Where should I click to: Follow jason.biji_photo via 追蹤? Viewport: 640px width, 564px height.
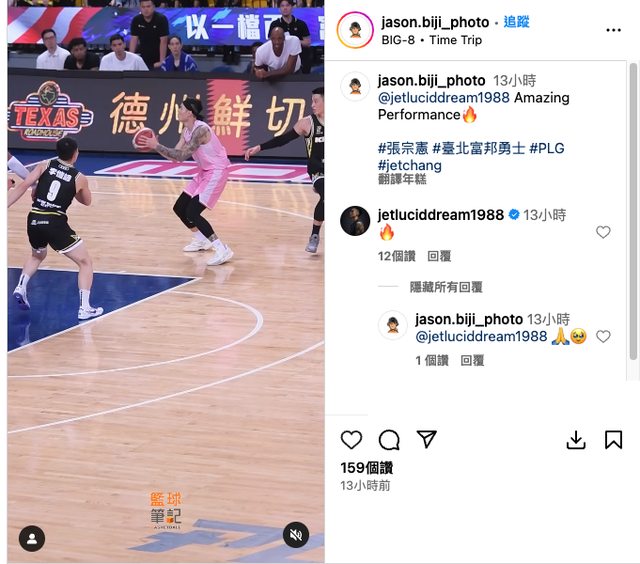coord(516,22)
